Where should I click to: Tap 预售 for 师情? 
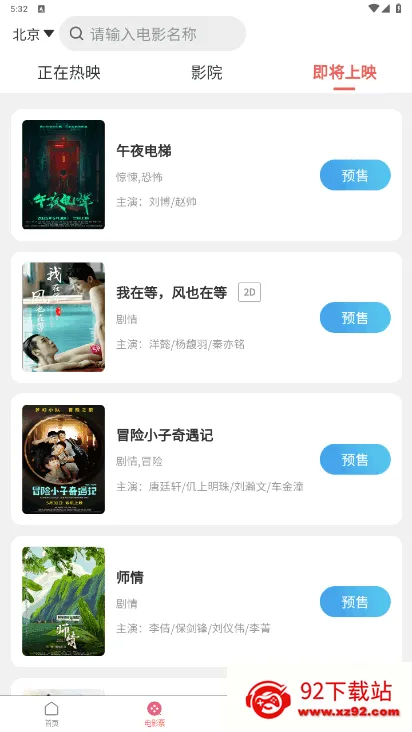pos(355,602)
